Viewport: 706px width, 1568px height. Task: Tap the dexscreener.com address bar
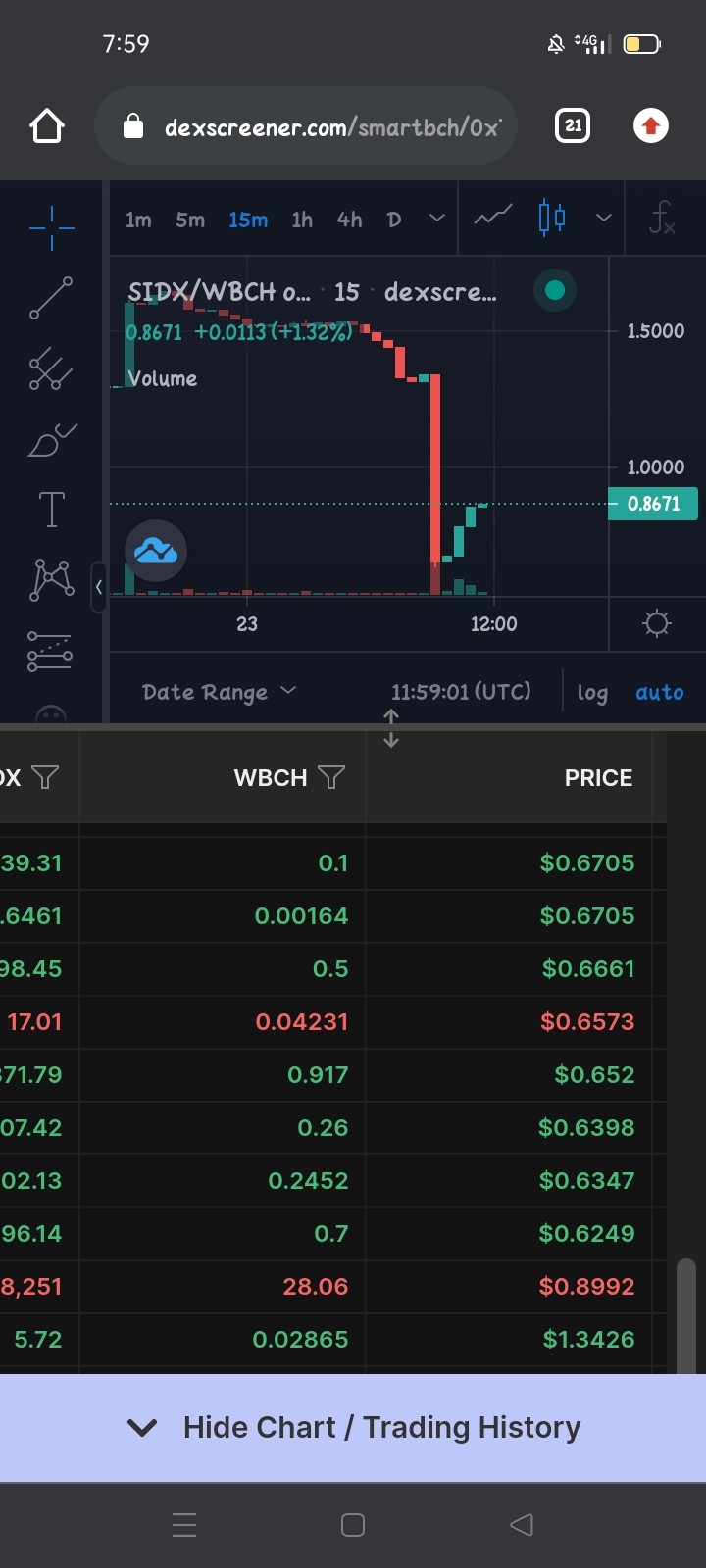(306, 125)
